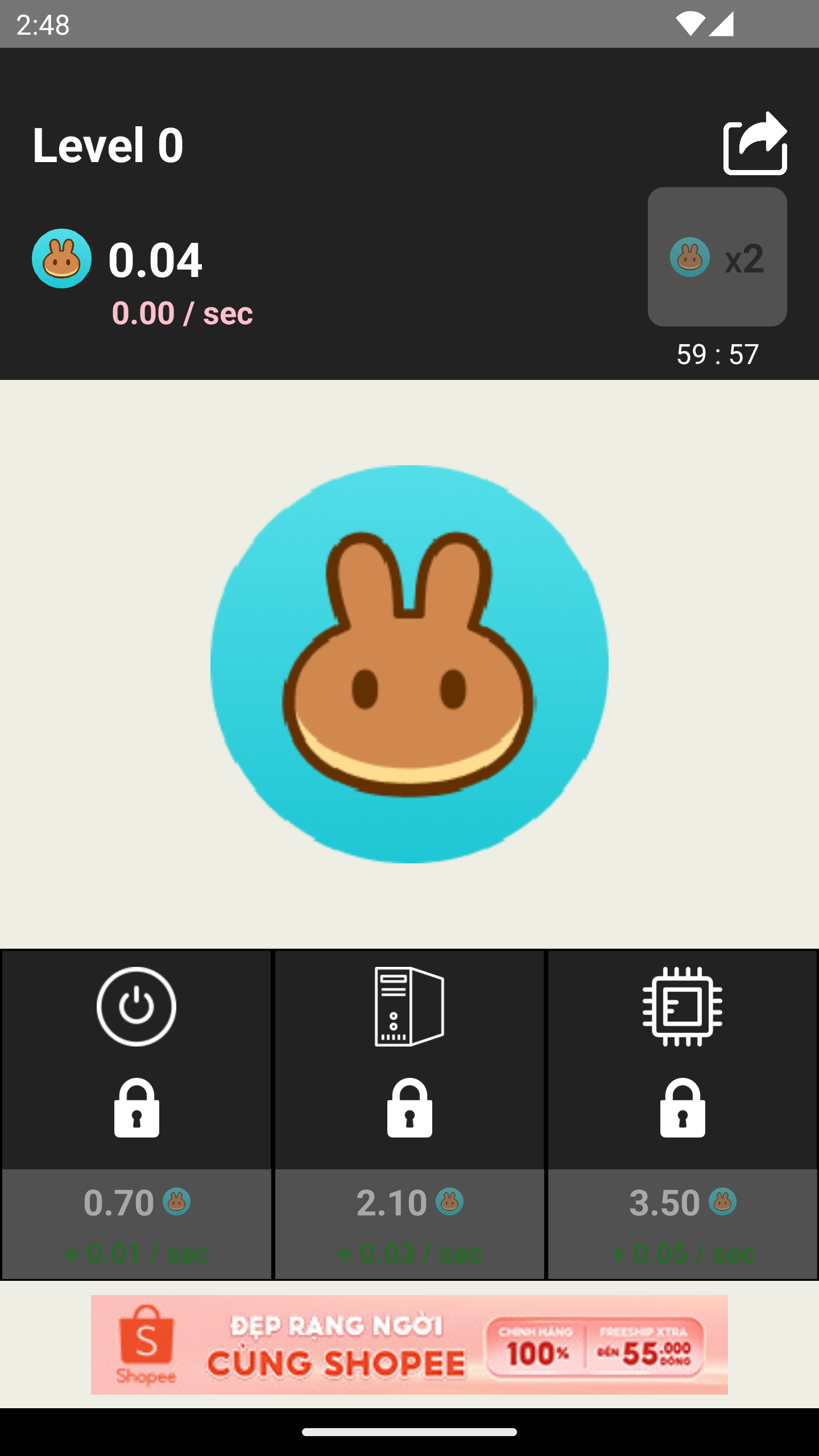Unlock the power upgrade costing 0.70

pyautogui.click(x=136, y=1114)
